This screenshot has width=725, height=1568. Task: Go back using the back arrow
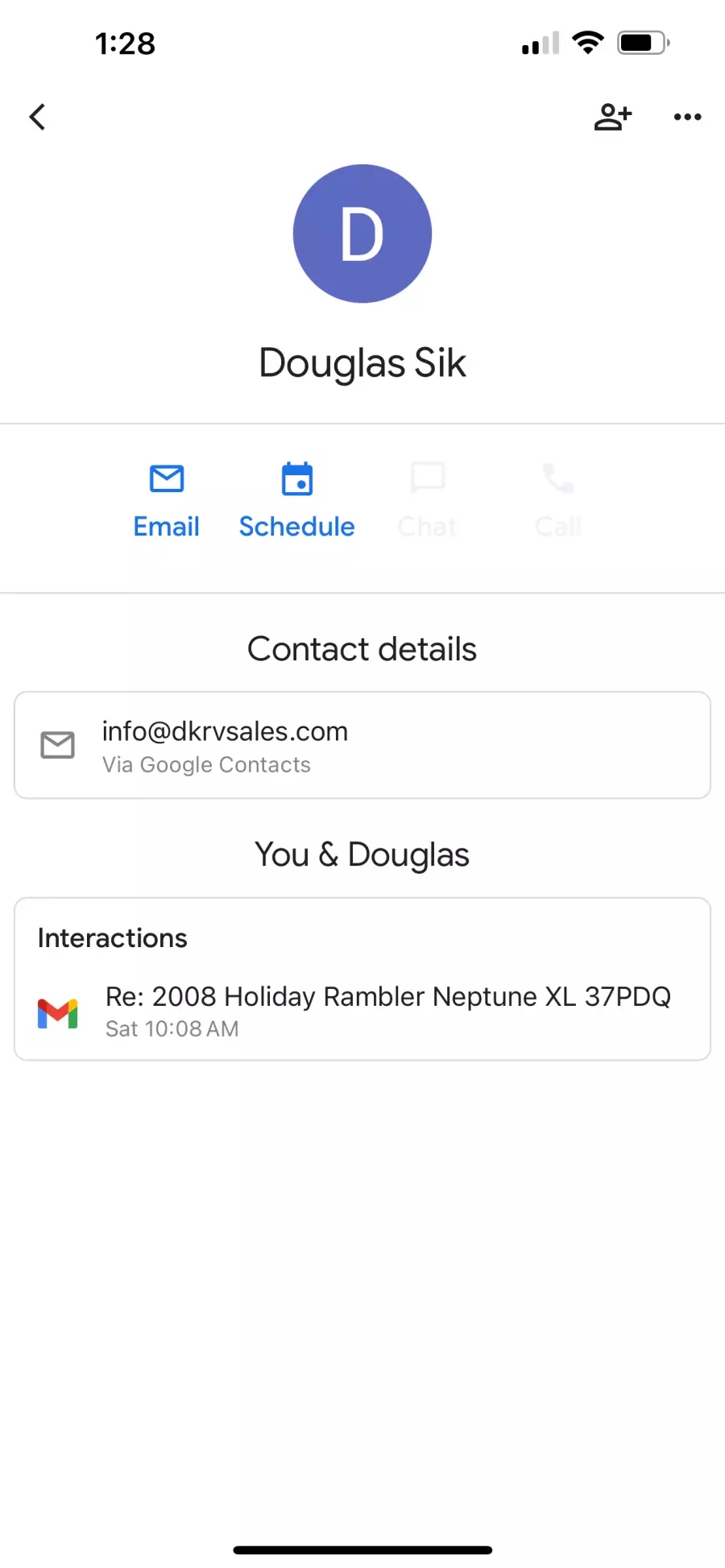[37, 117]
